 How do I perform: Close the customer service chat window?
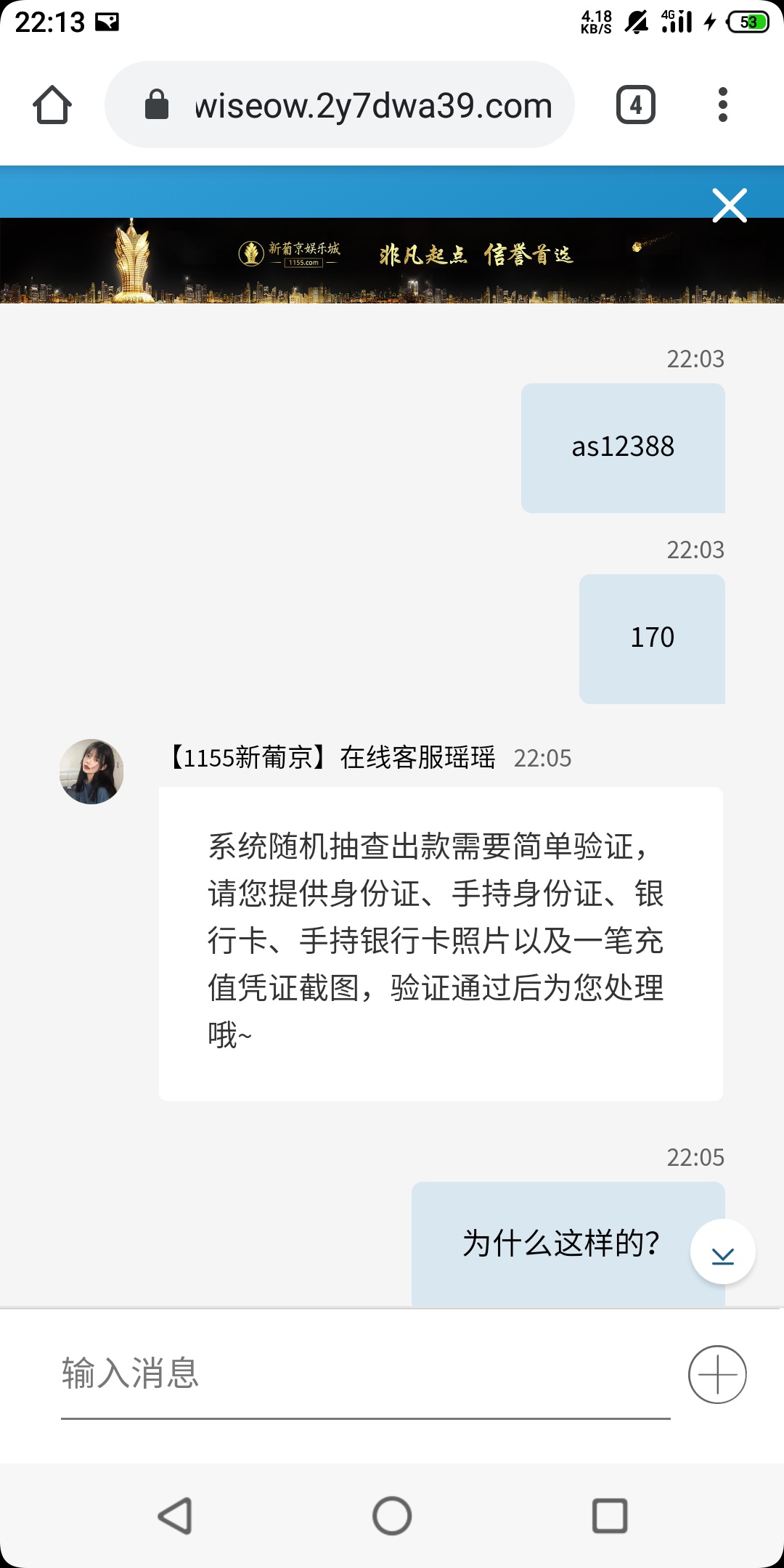click(729, 205)
